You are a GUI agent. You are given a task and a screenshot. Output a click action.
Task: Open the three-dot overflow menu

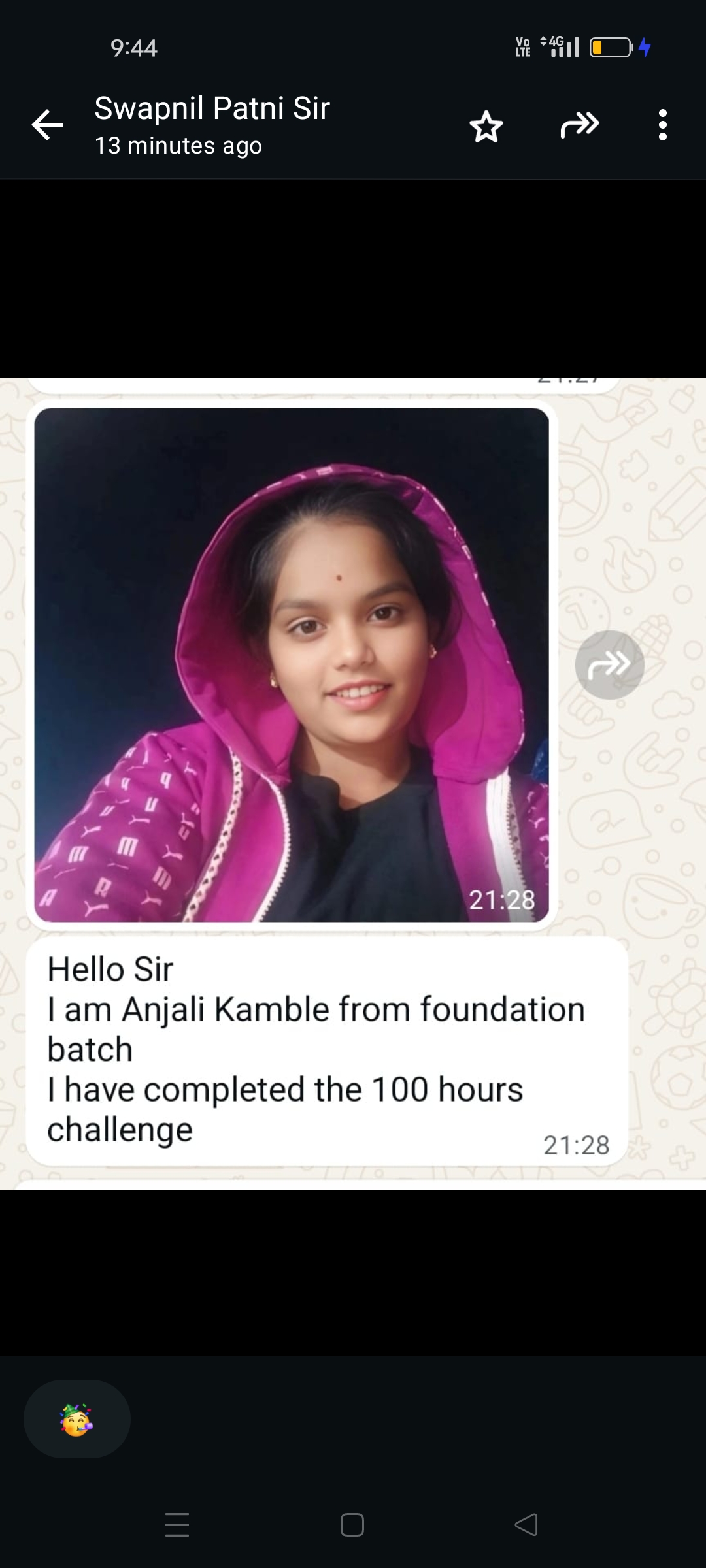point(663,125)
